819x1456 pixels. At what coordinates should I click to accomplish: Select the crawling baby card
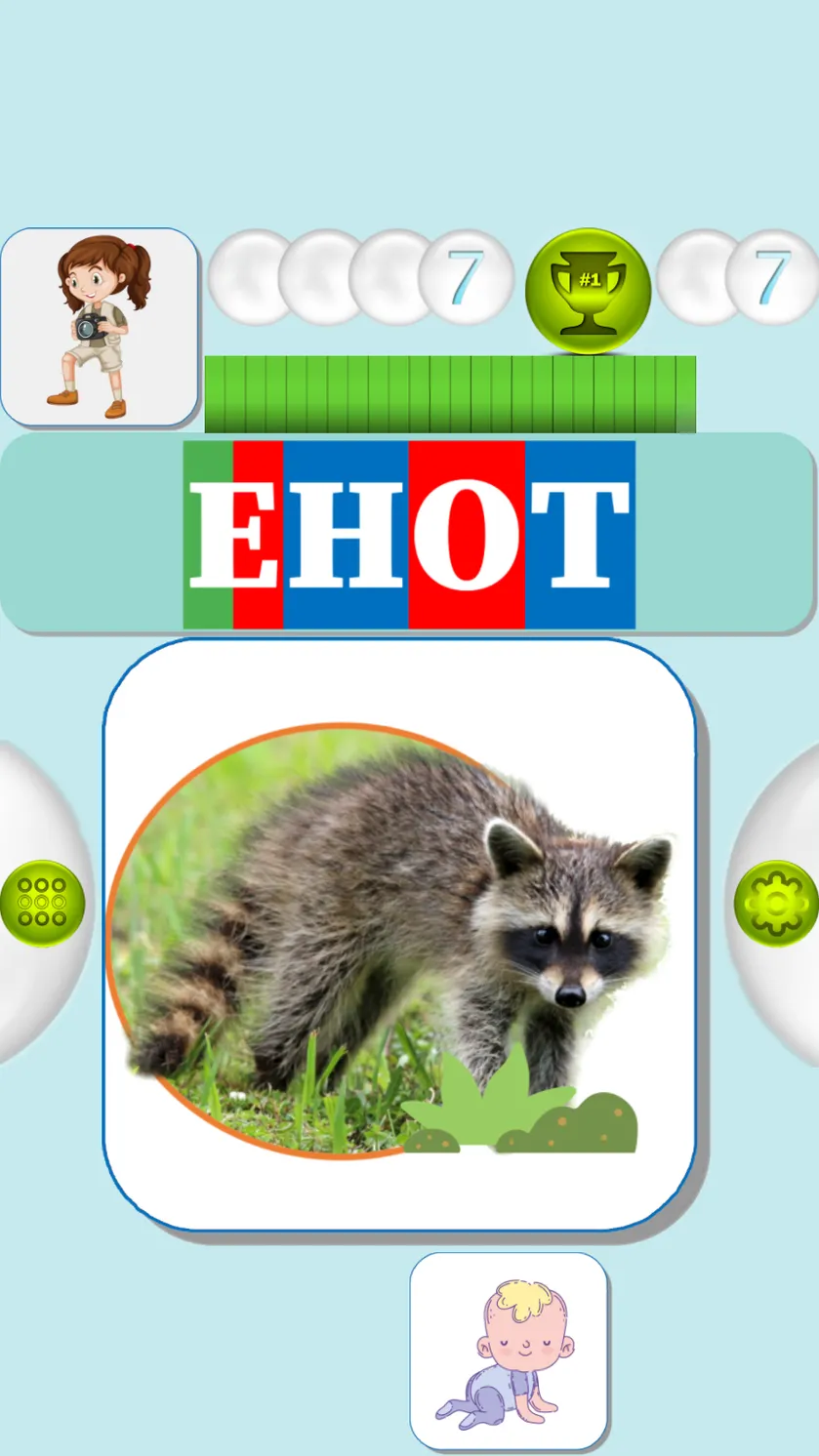tap(509, 1351)
